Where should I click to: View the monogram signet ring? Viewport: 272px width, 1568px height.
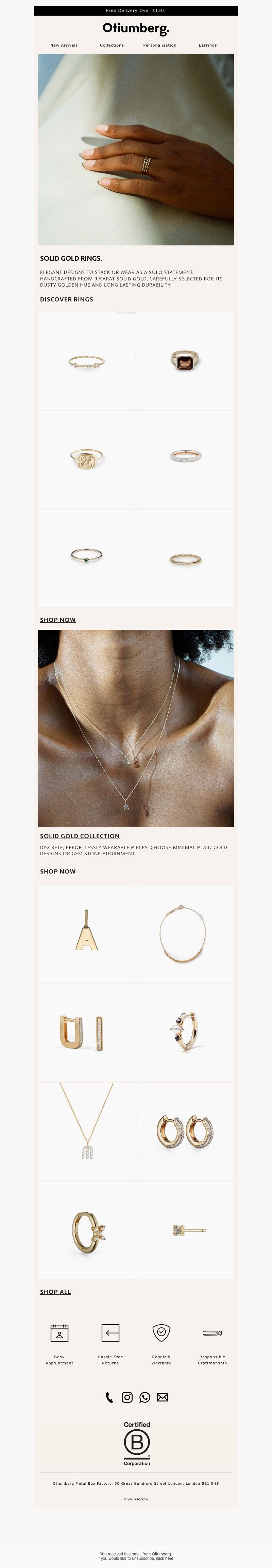(x=86, y=460)
